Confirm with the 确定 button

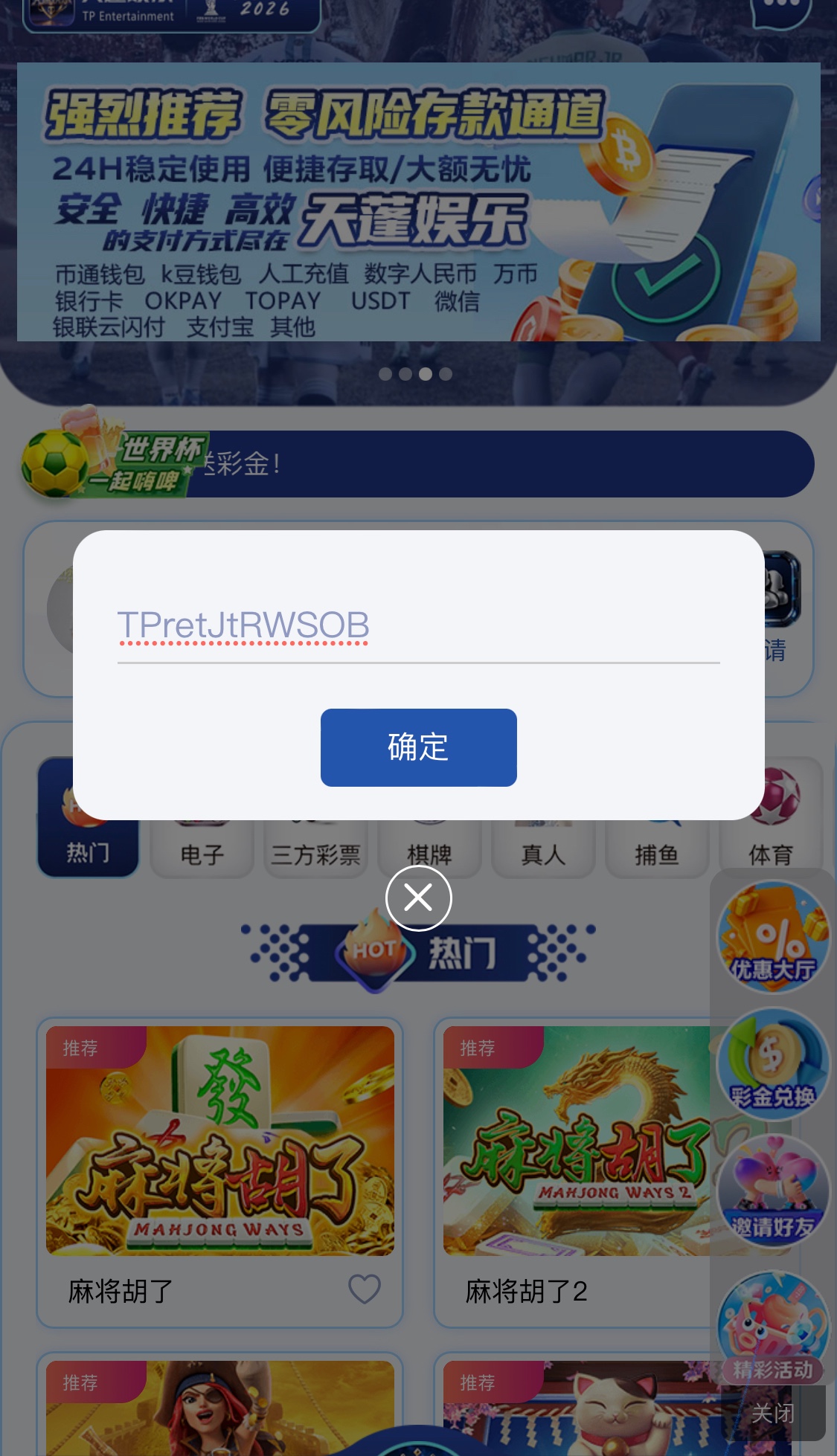[x=418, y=747]
